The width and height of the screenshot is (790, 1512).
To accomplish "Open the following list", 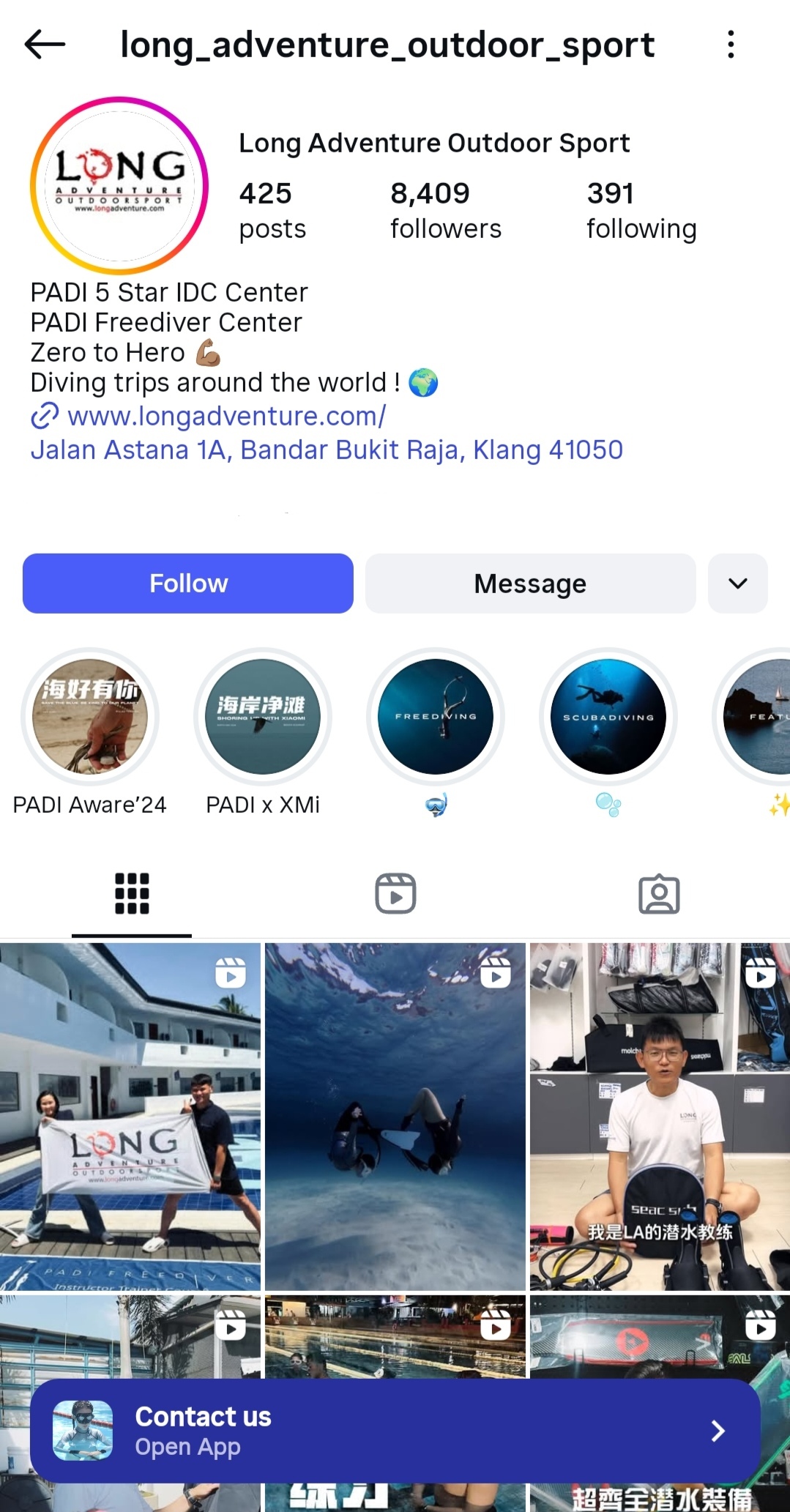I will 641,210.
